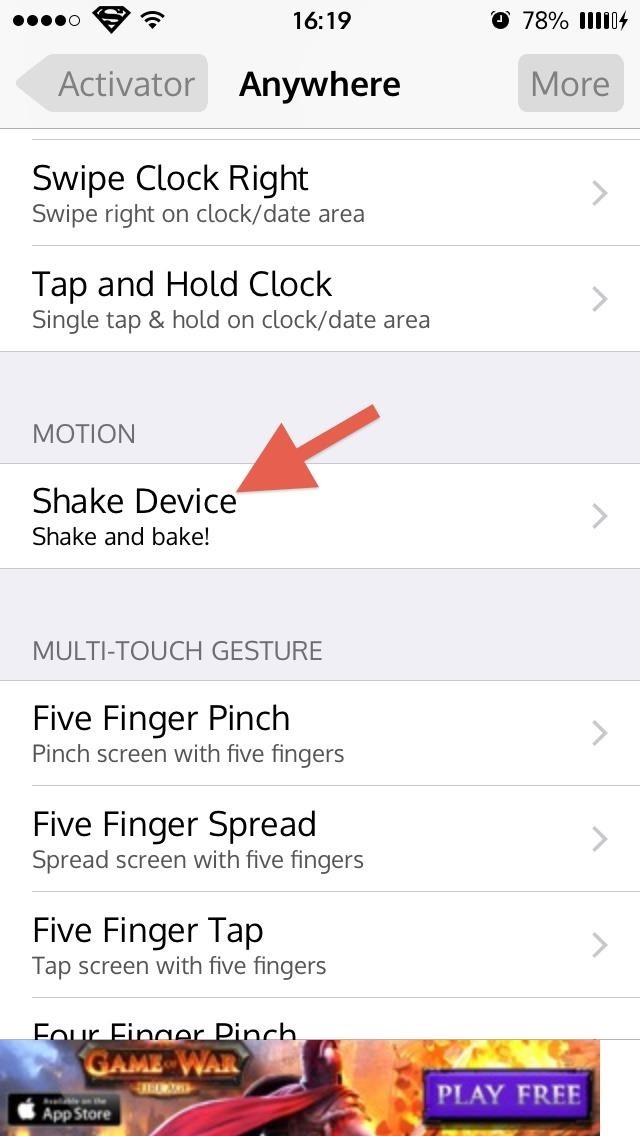The height and width of the screenshot is (1136, 640).
Task: Open Shake Device settings
Action: coord(320,516)
